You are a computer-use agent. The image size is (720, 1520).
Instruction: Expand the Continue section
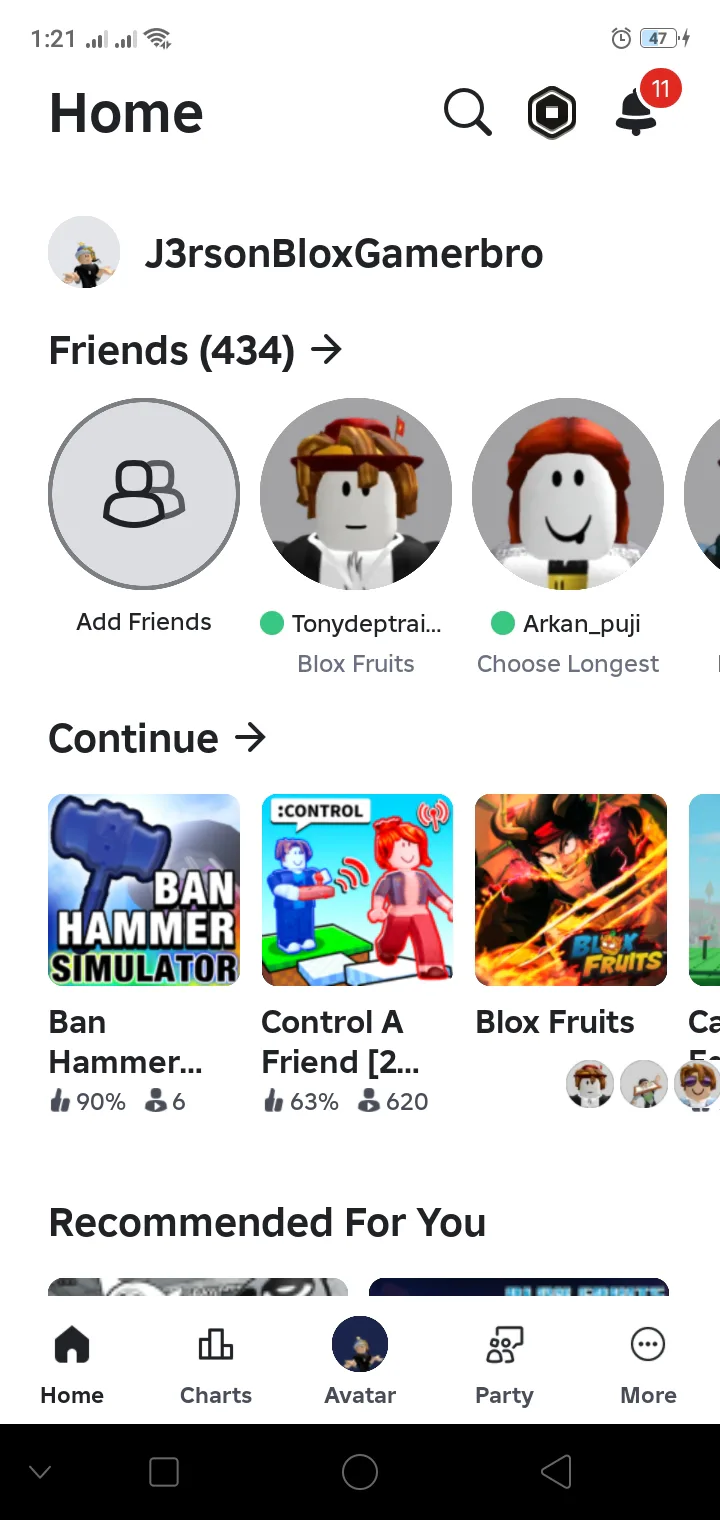pyautogui.click(x=158, y=738)
